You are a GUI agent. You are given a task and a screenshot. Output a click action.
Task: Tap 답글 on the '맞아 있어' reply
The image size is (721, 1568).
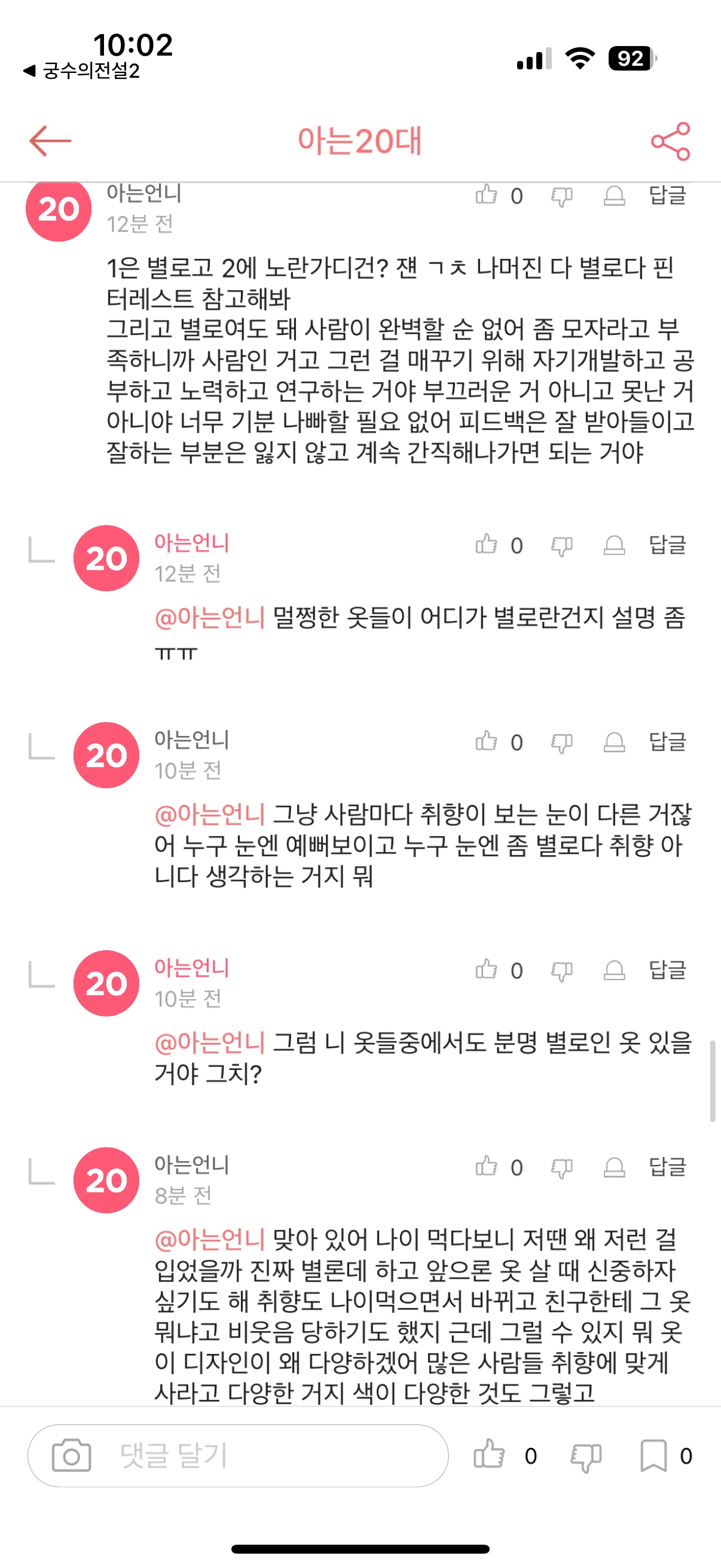667,1166
